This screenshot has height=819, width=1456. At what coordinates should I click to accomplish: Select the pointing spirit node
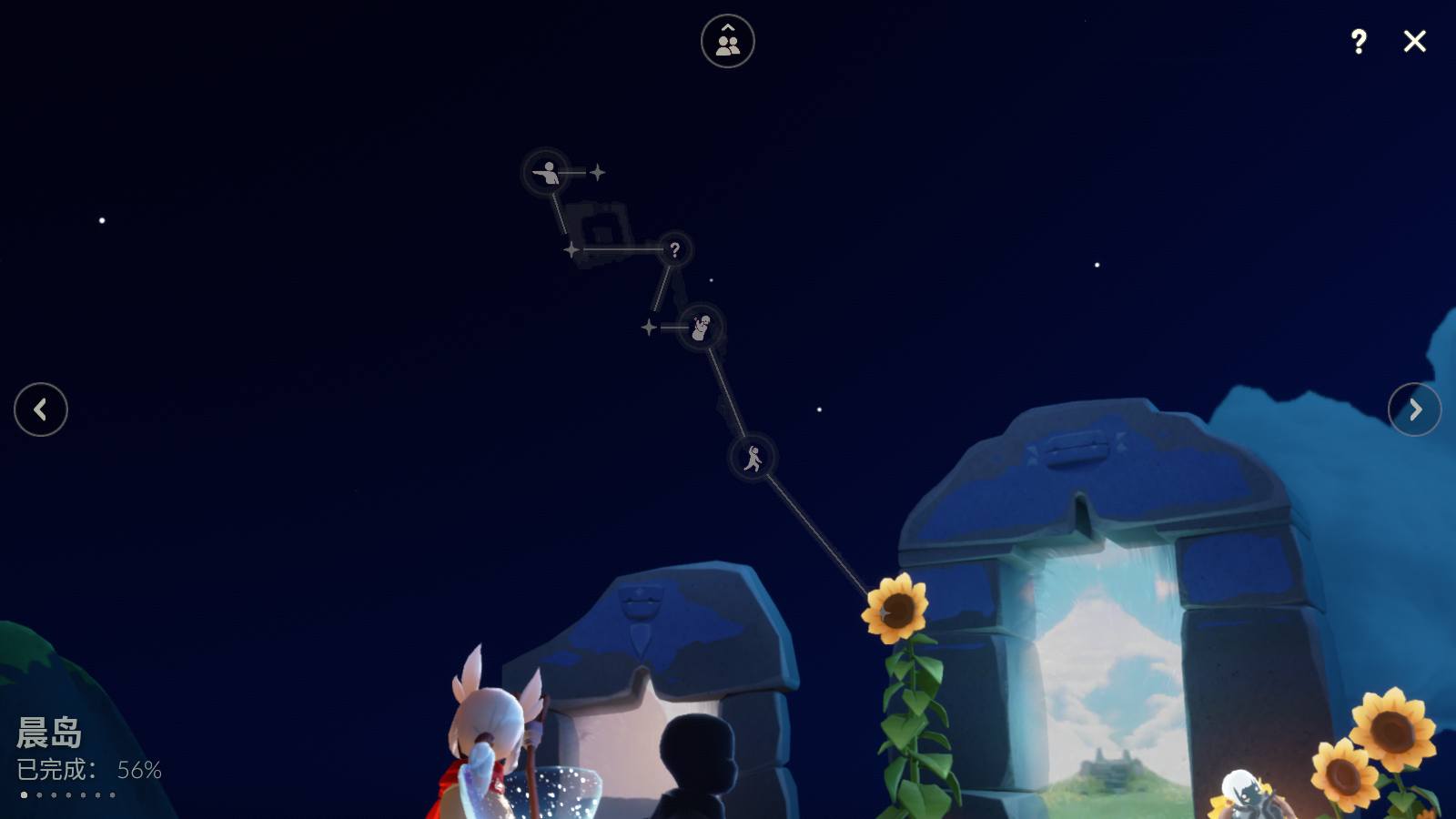click(x=546, y=172)
